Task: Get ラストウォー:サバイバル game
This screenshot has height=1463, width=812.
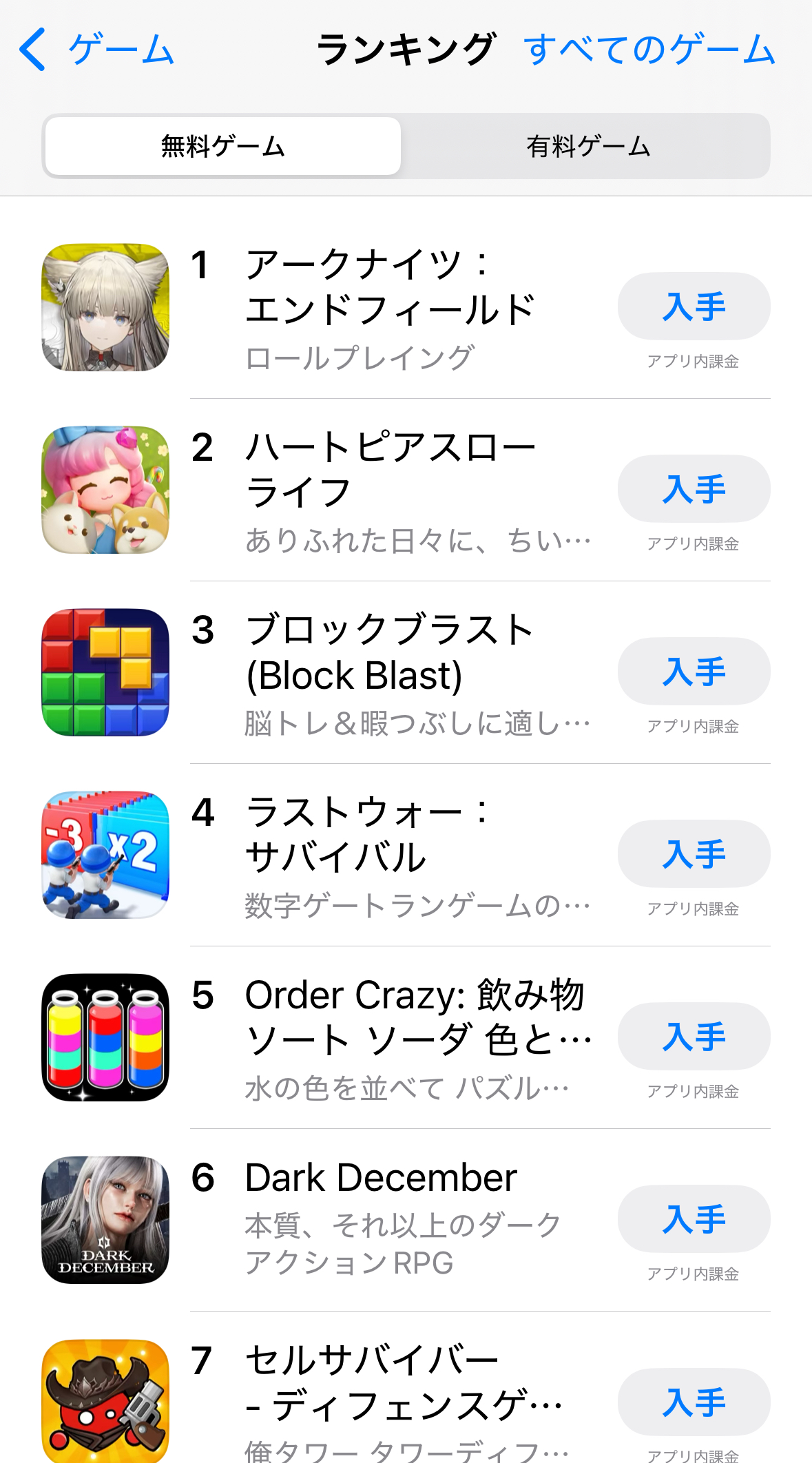Action: 694,854
